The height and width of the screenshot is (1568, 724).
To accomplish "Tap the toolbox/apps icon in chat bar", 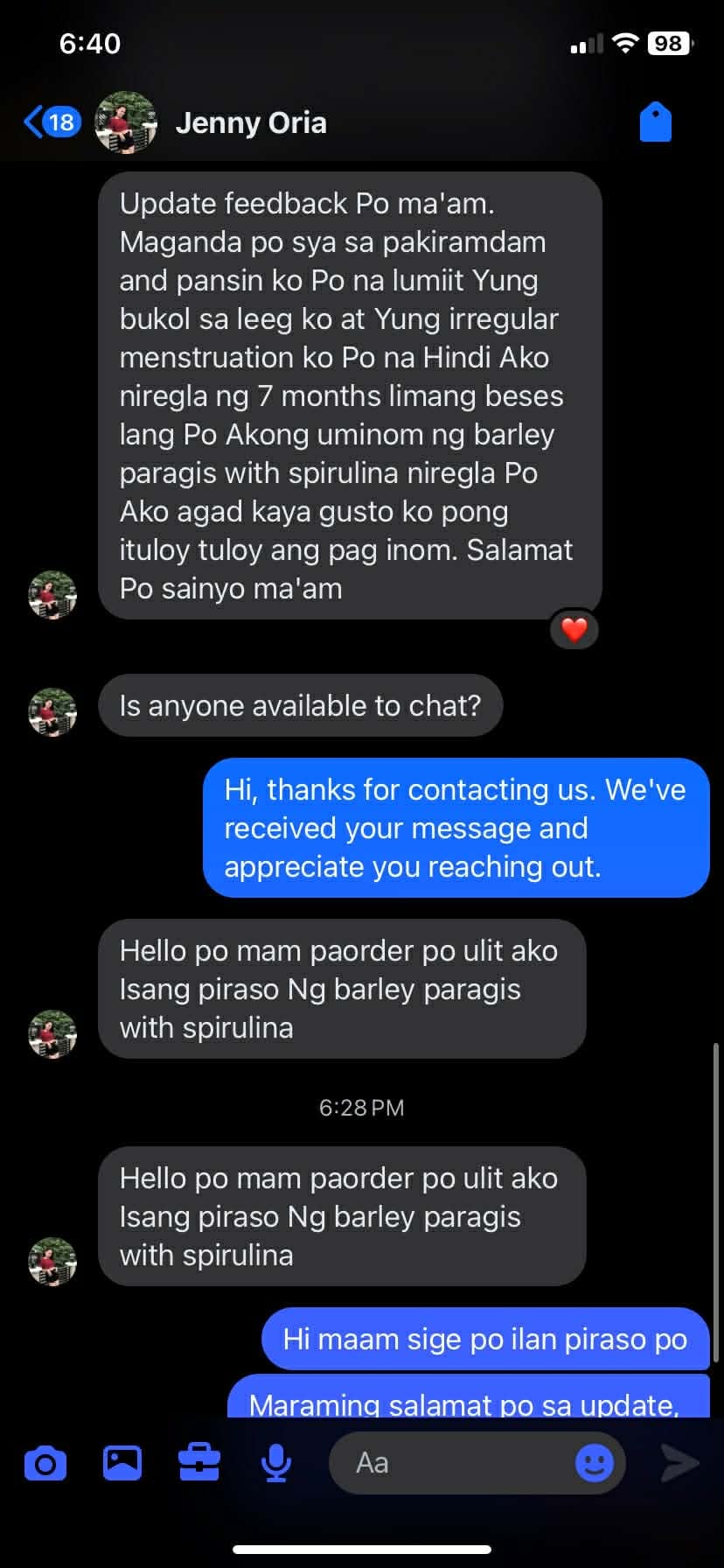I will (198, 1461).
